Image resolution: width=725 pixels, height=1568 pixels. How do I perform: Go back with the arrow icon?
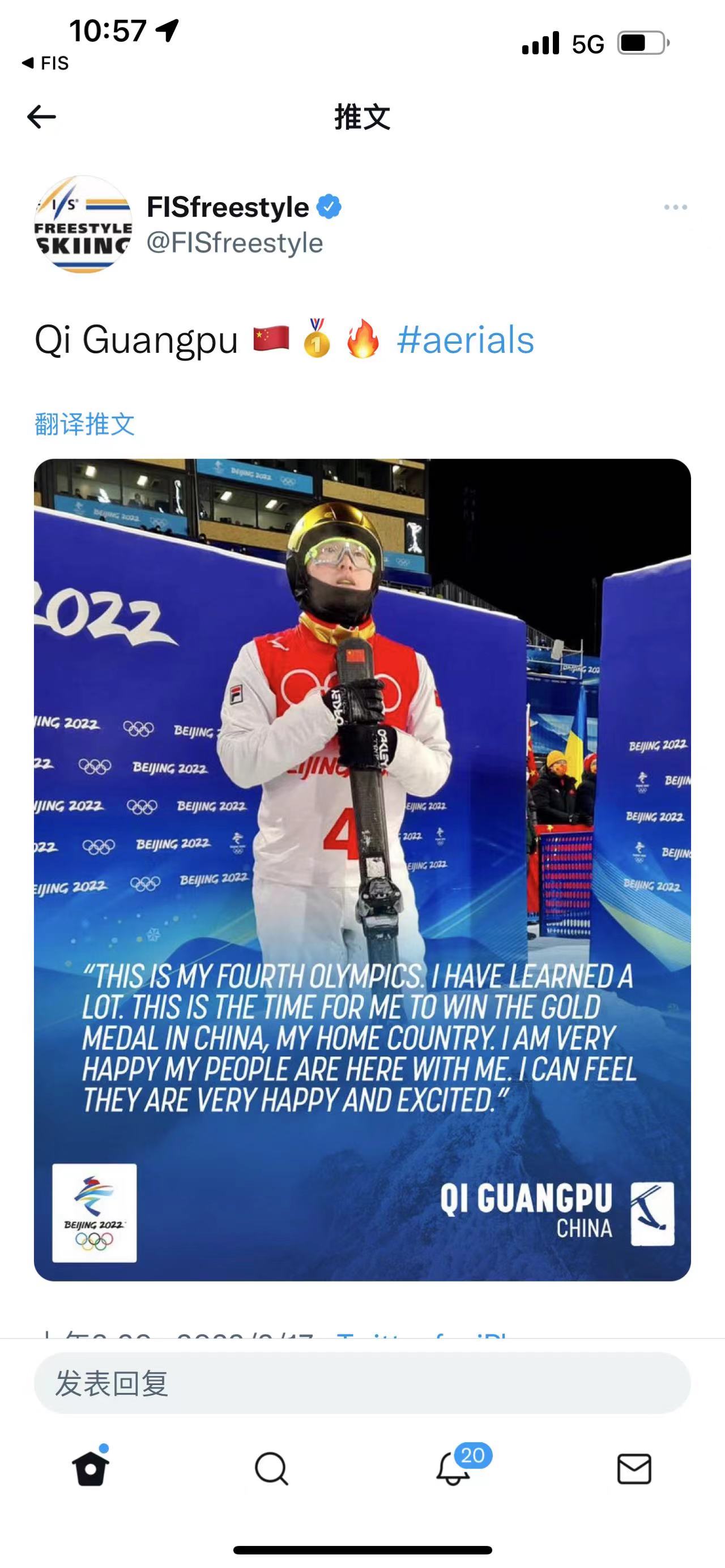41,117
